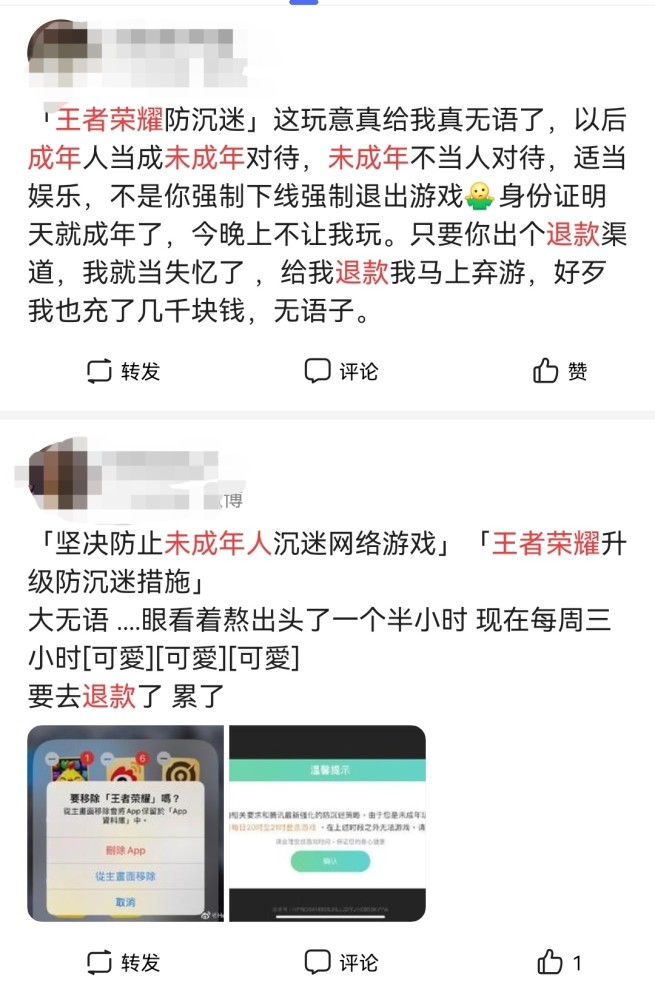Comment on the 要去退款了 post
The image size is (655, 1000).
pyautogui.click(x=341, y=963)
